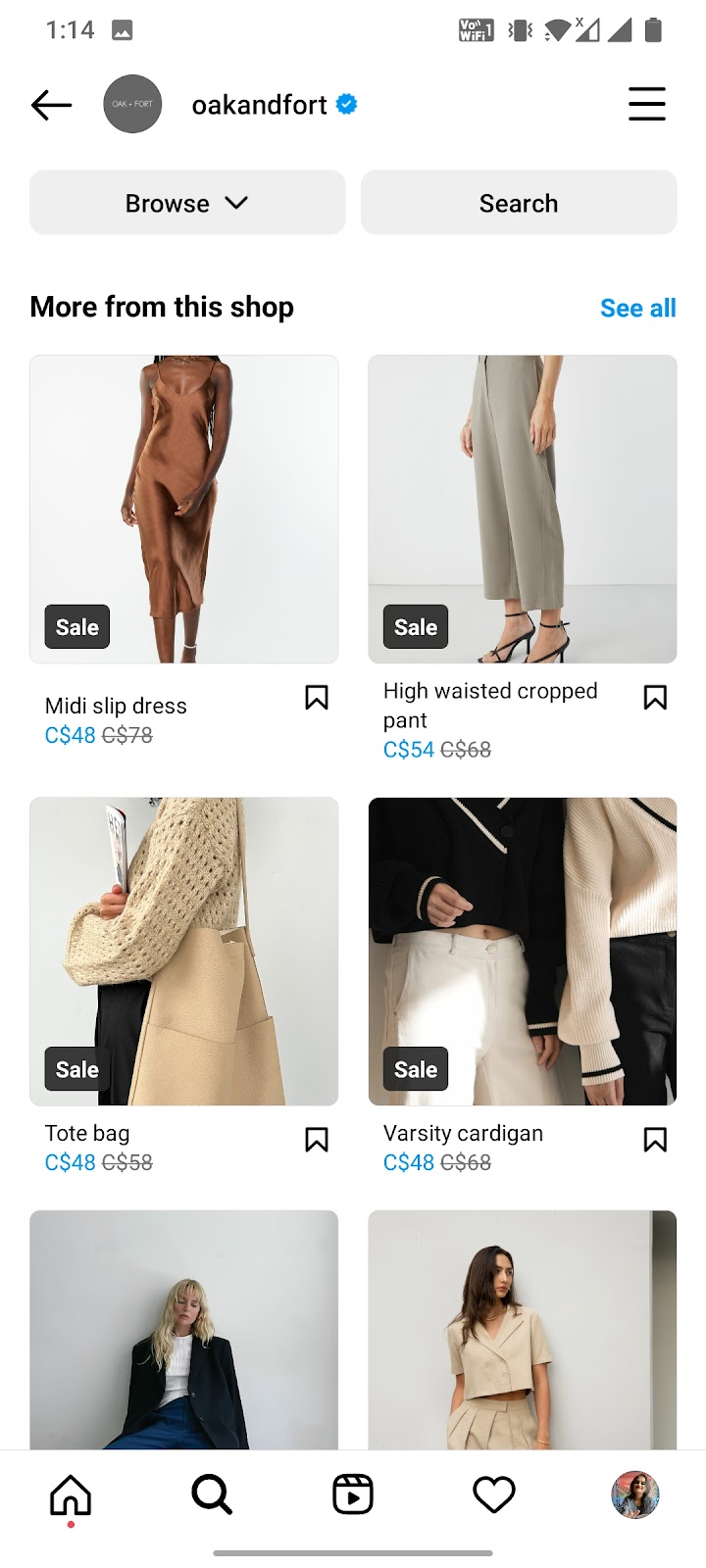The height and width of the screenshot is (1568, 706).
Task: Open the Midi slip dress product
Action: [184, 510]
